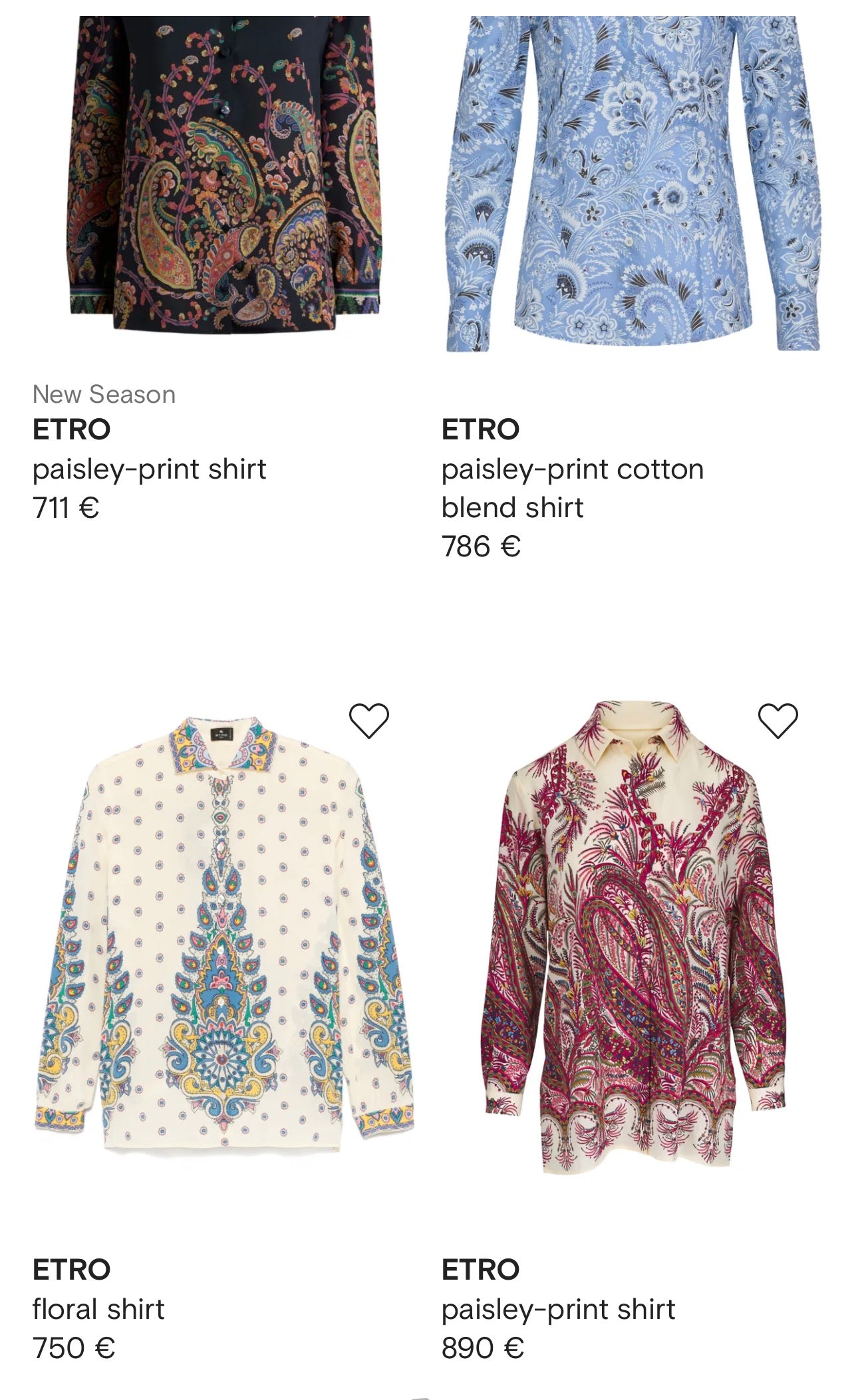Click the 711 € price text
Screen dimensions: 858x1400
coord(67,507)
